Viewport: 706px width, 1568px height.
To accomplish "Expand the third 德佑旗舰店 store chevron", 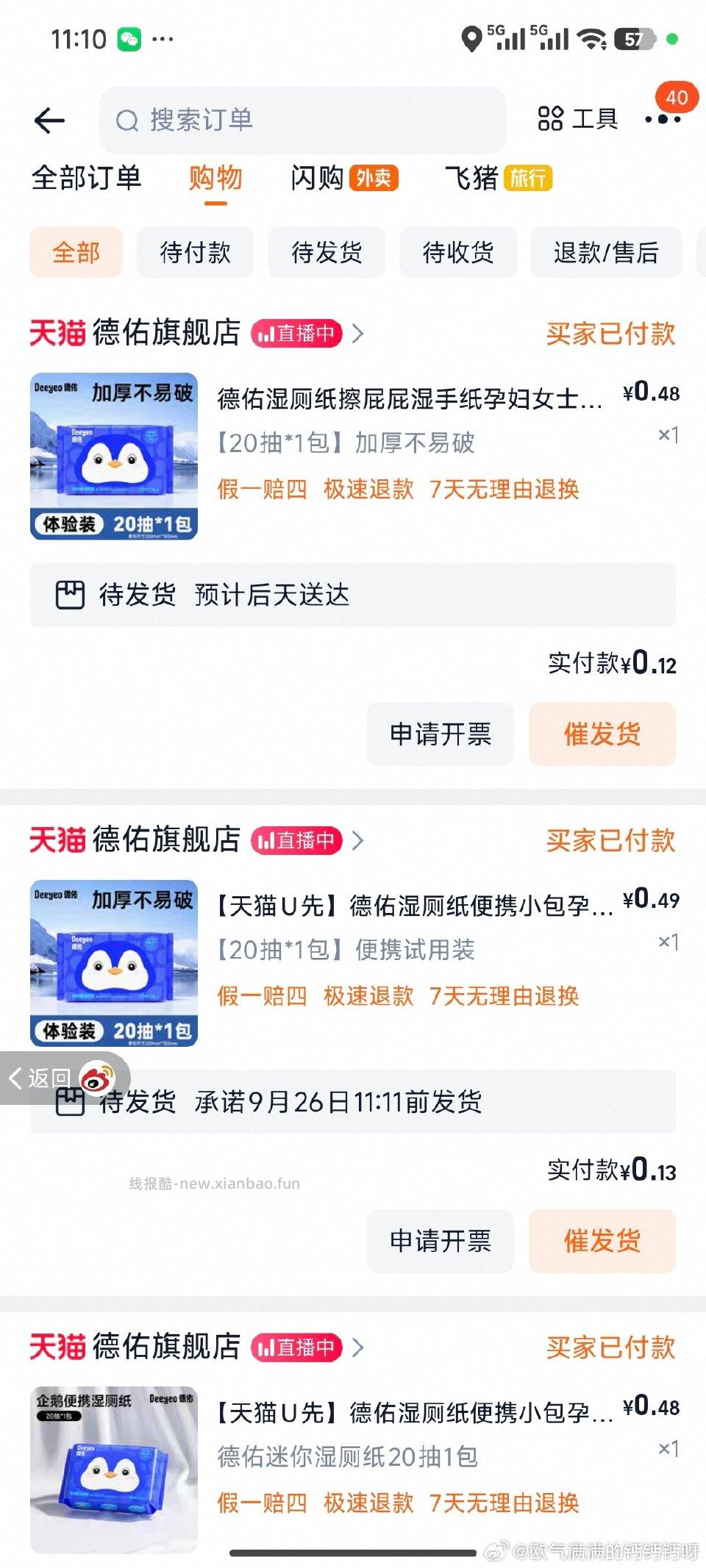I will point(358,1347).
